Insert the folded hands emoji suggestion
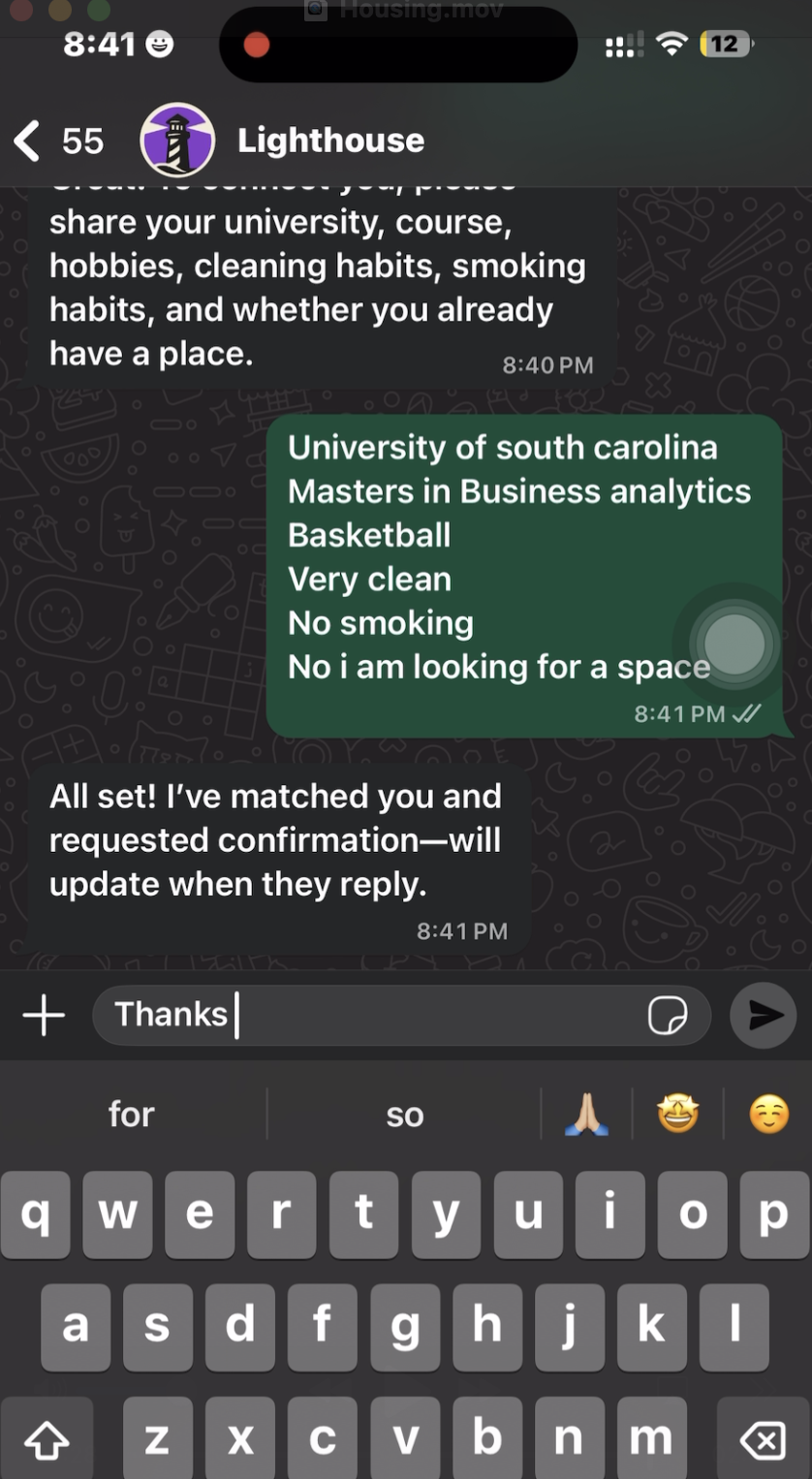This screenshot has width=812, height=1479. pos(586,1116)
